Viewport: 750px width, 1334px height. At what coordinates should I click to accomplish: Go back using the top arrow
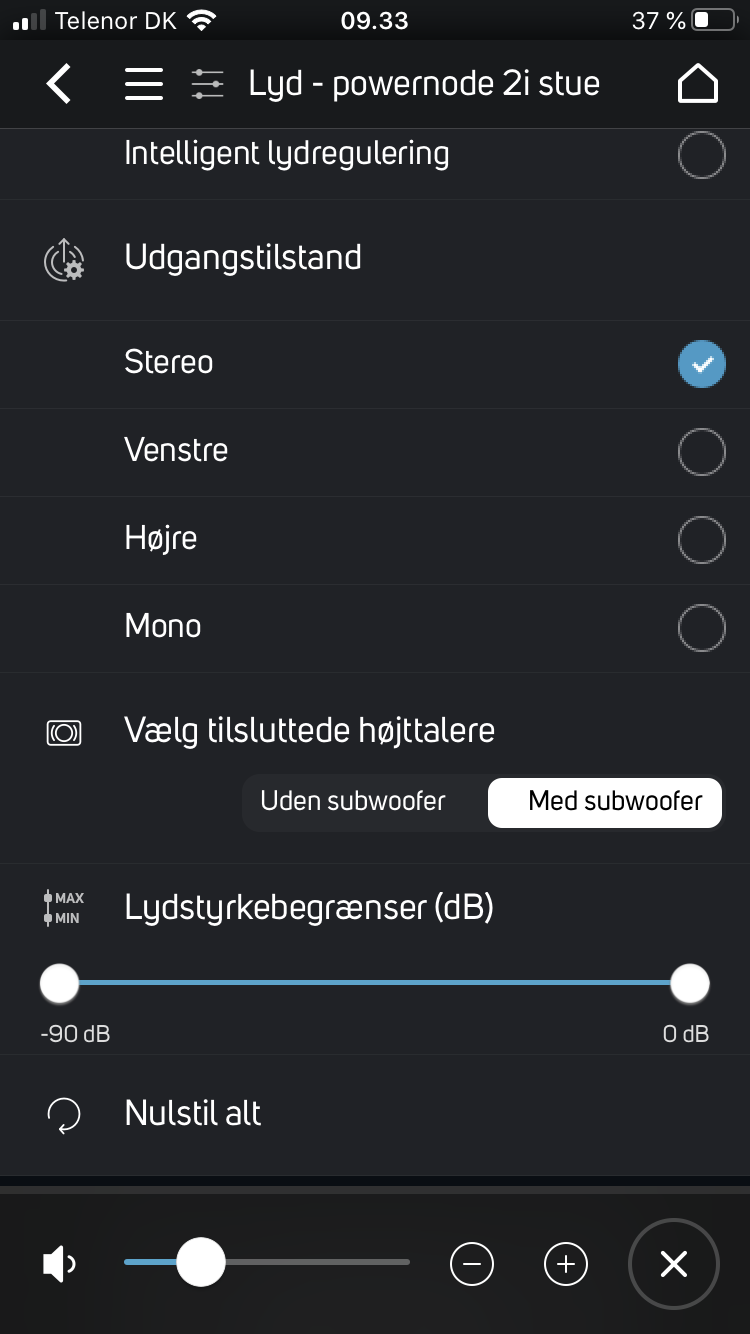pyautogui.click(x=59, y=83)
